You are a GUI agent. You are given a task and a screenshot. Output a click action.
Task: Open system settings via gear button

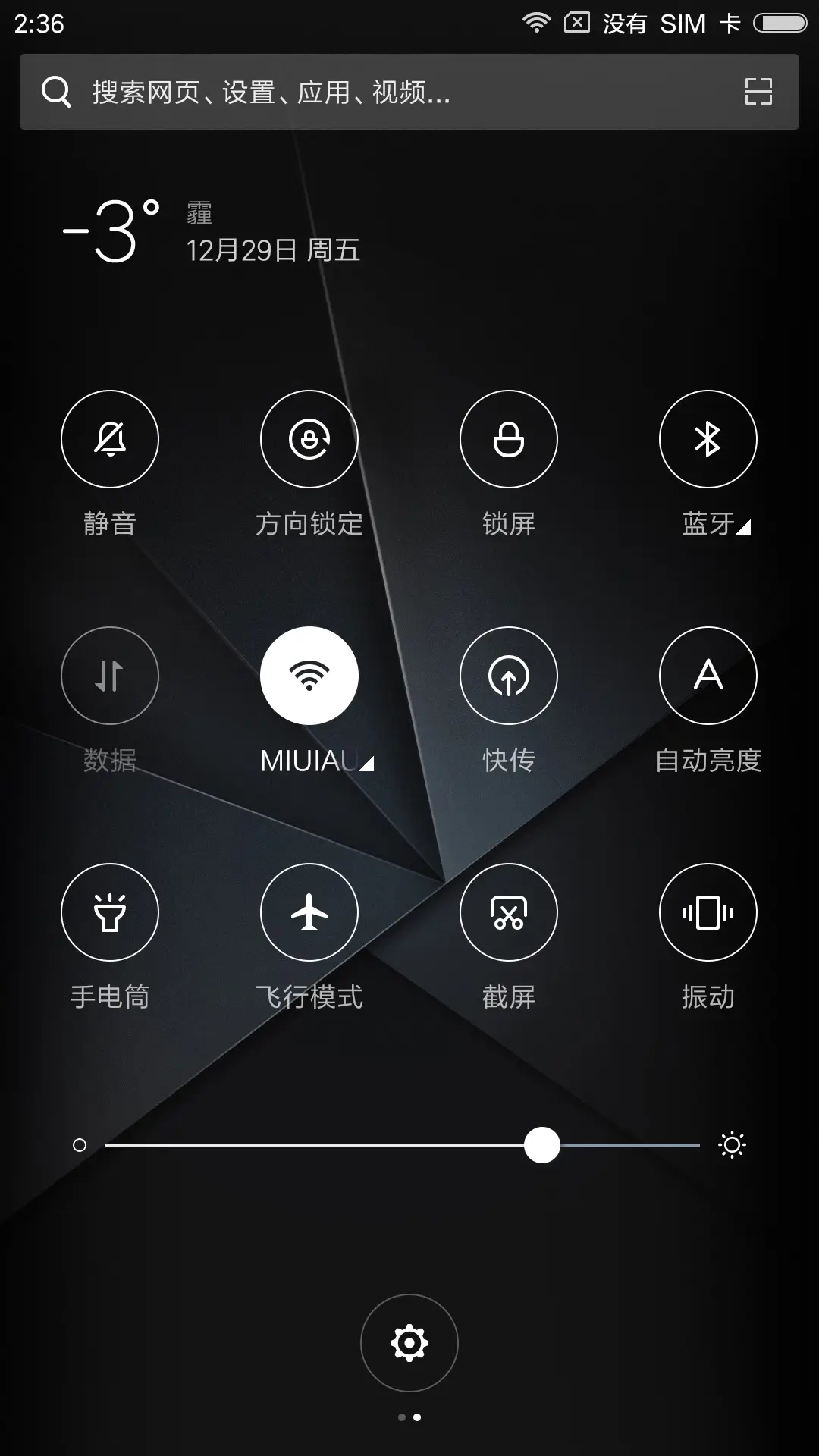tap(409, 1343)
